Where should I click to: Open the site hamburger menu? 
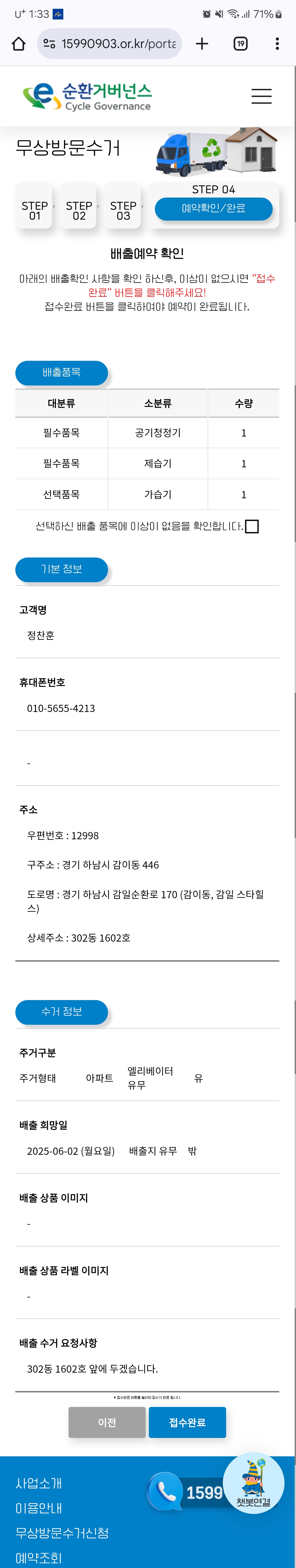[x=261, y=96]
